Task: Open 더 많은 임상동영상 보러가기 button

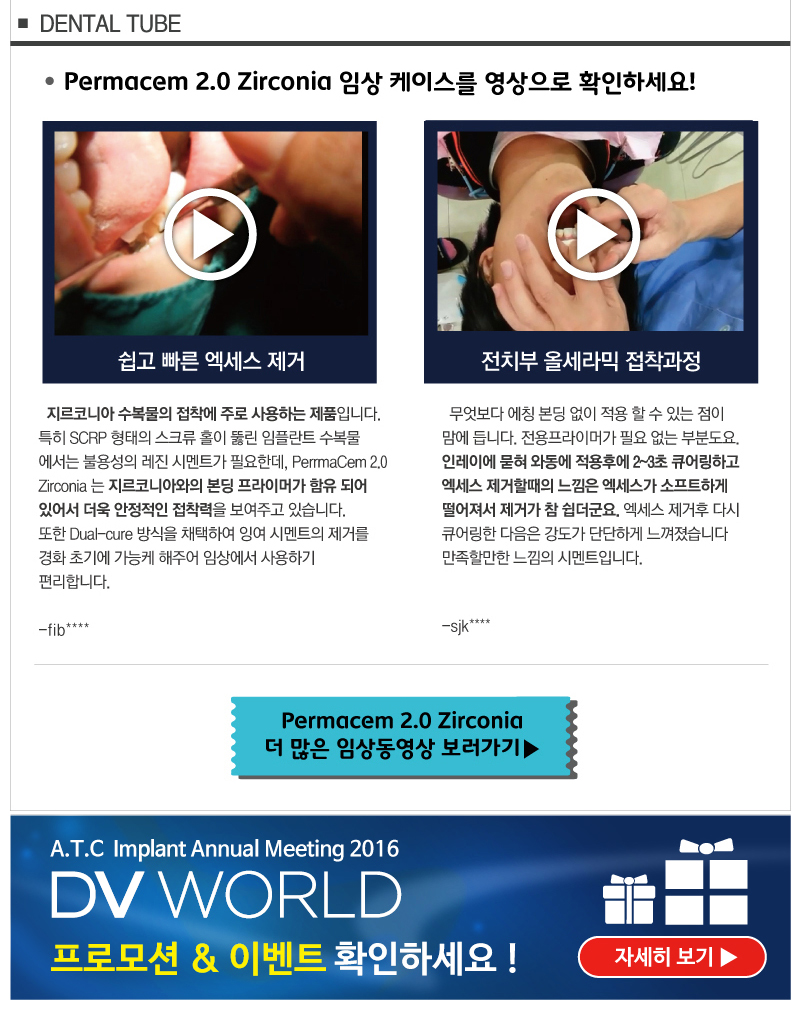Action: point(402,734)
